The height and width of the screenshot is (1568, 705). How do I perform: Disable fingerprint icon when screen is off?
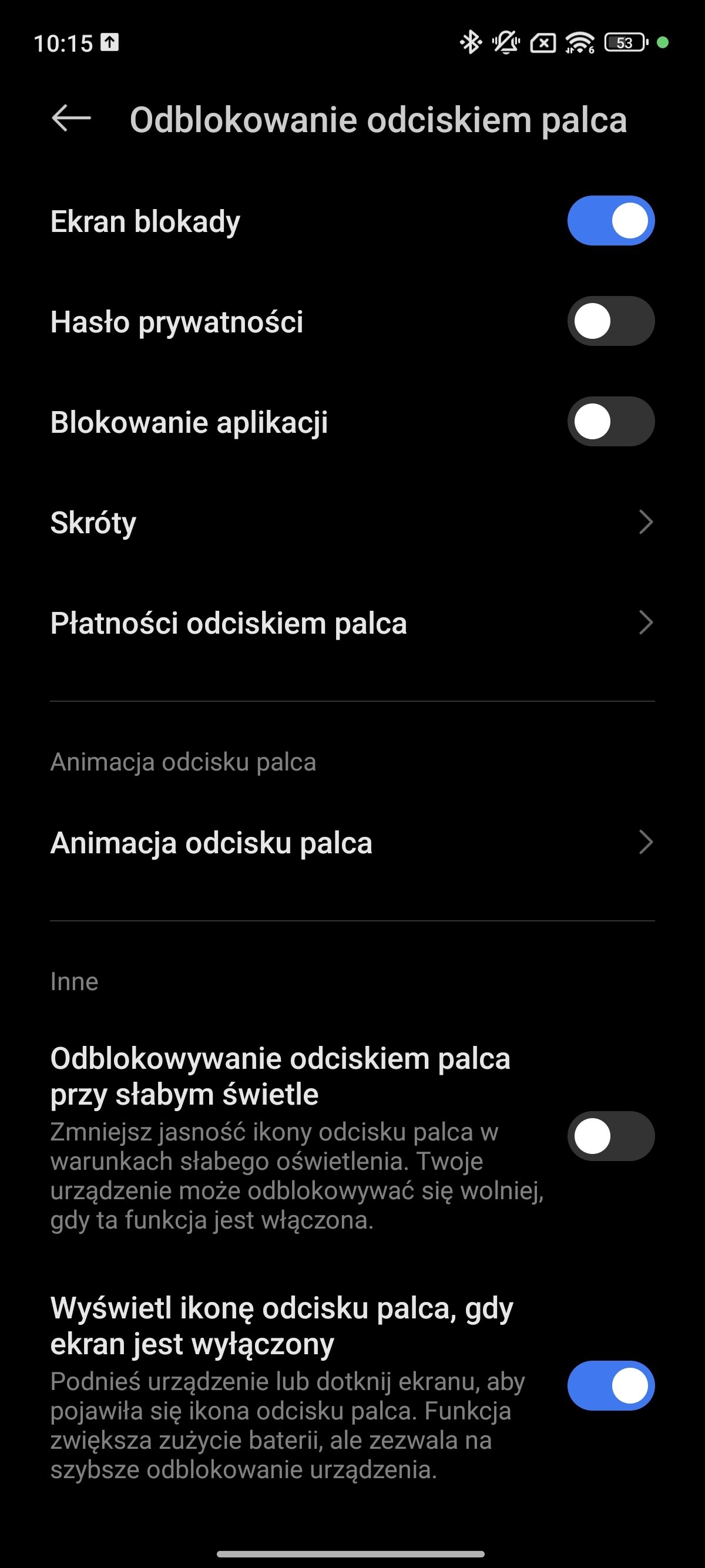click(x=610, y=1385)
